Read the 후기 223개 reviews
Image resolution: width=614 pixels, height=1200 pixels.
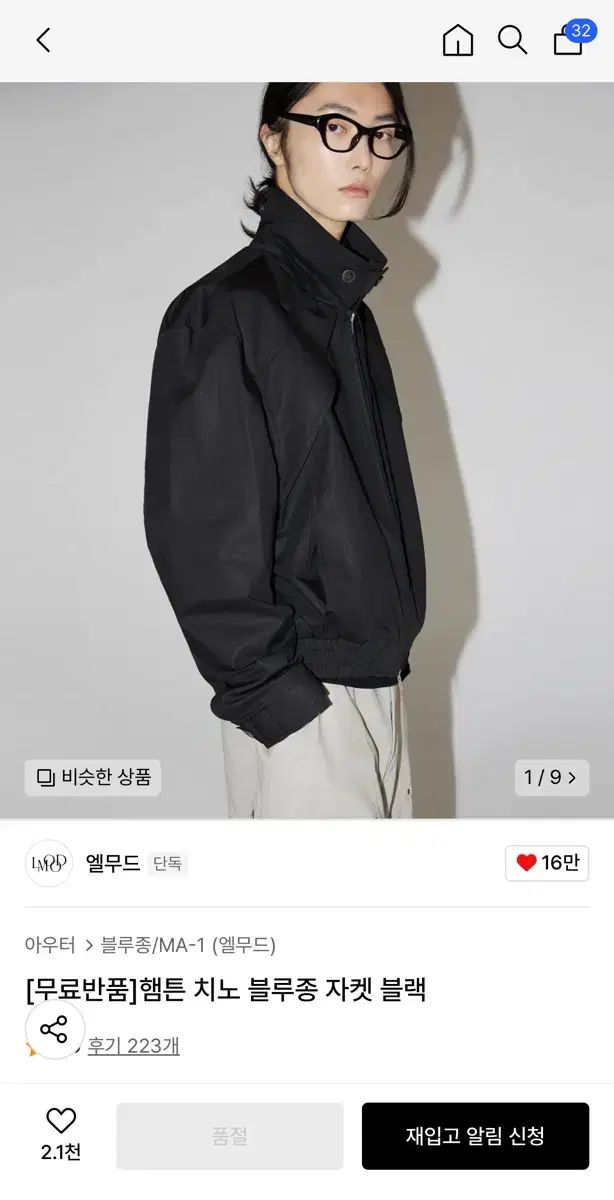(x=133, y=1046)
